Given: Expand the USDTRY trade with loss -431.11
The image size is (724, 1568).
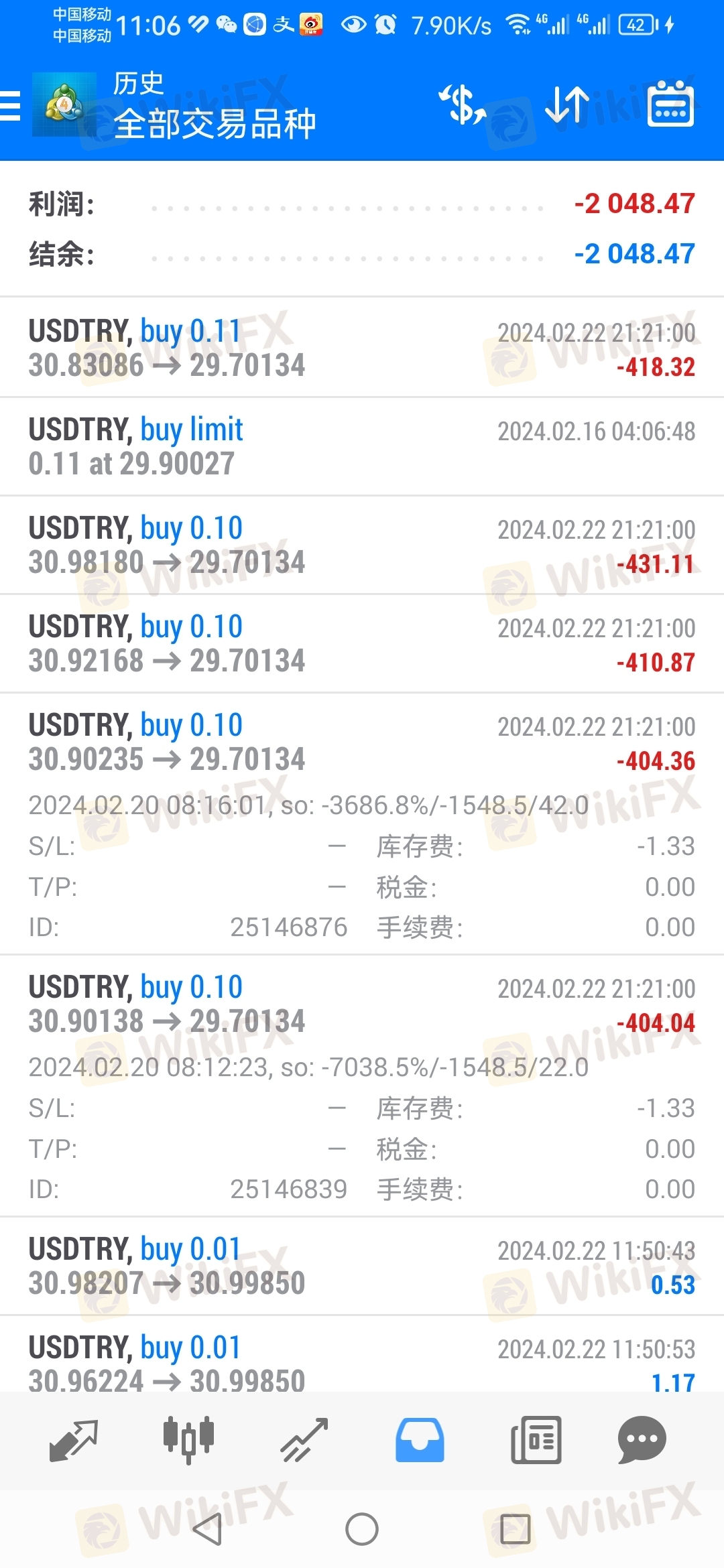Looking at the screenshot, I should 362,545.
